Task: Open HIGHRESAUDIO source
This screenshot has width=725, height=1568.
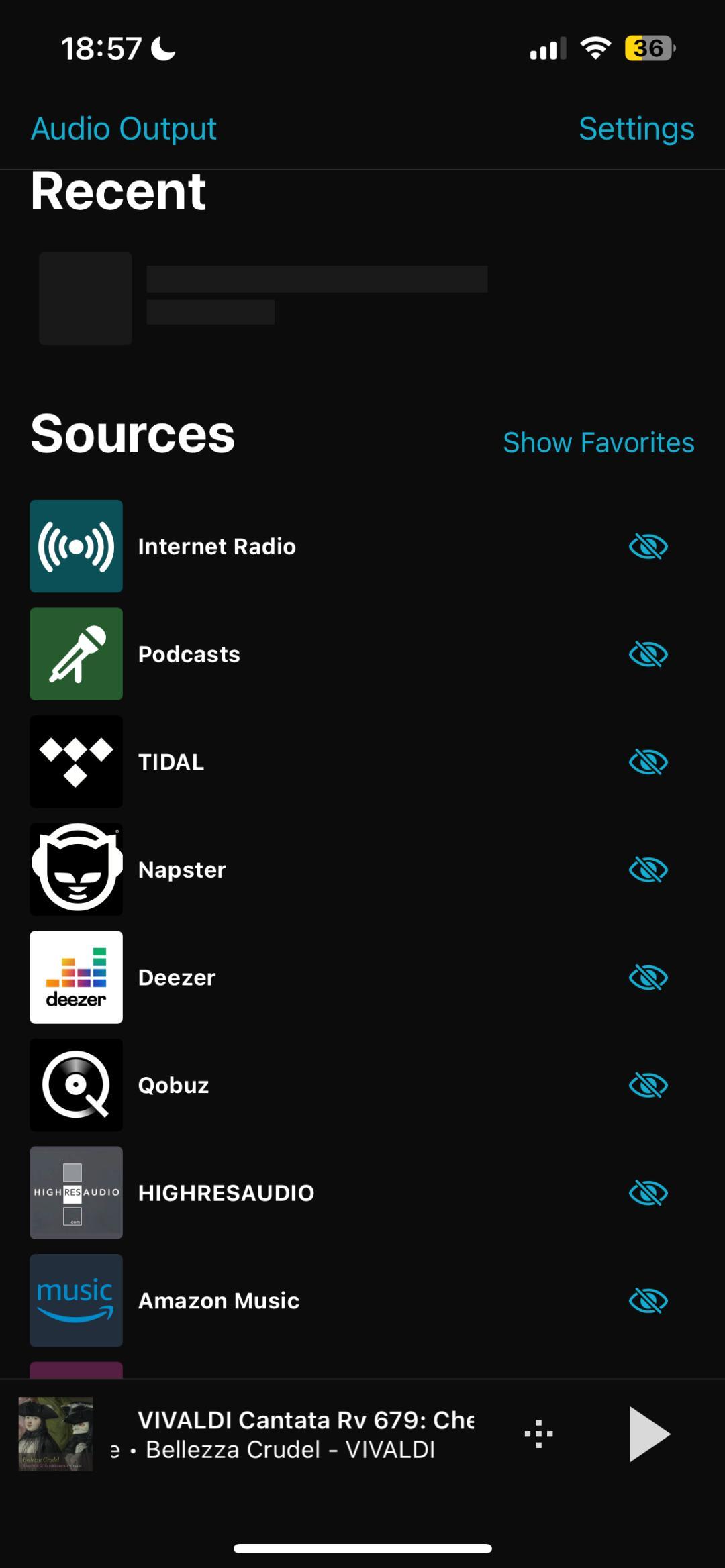Action: pyautogui.click(x=226, y=1193)
